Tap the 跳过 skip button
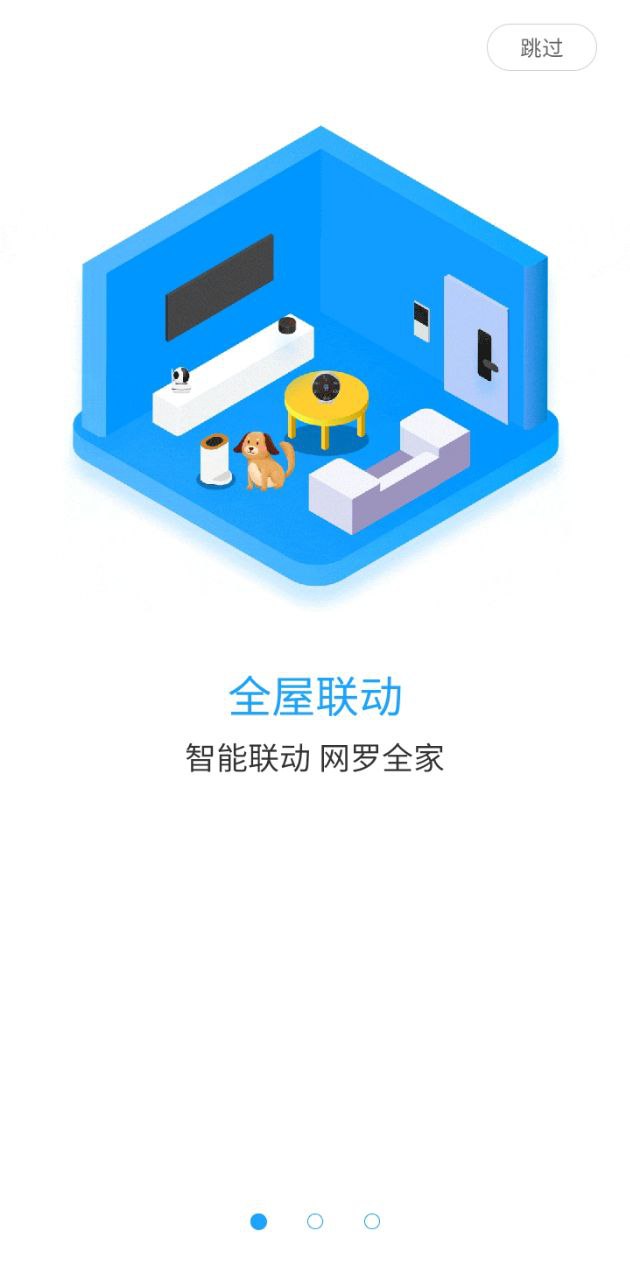The image size is (630, 1280). pos(541,48)
